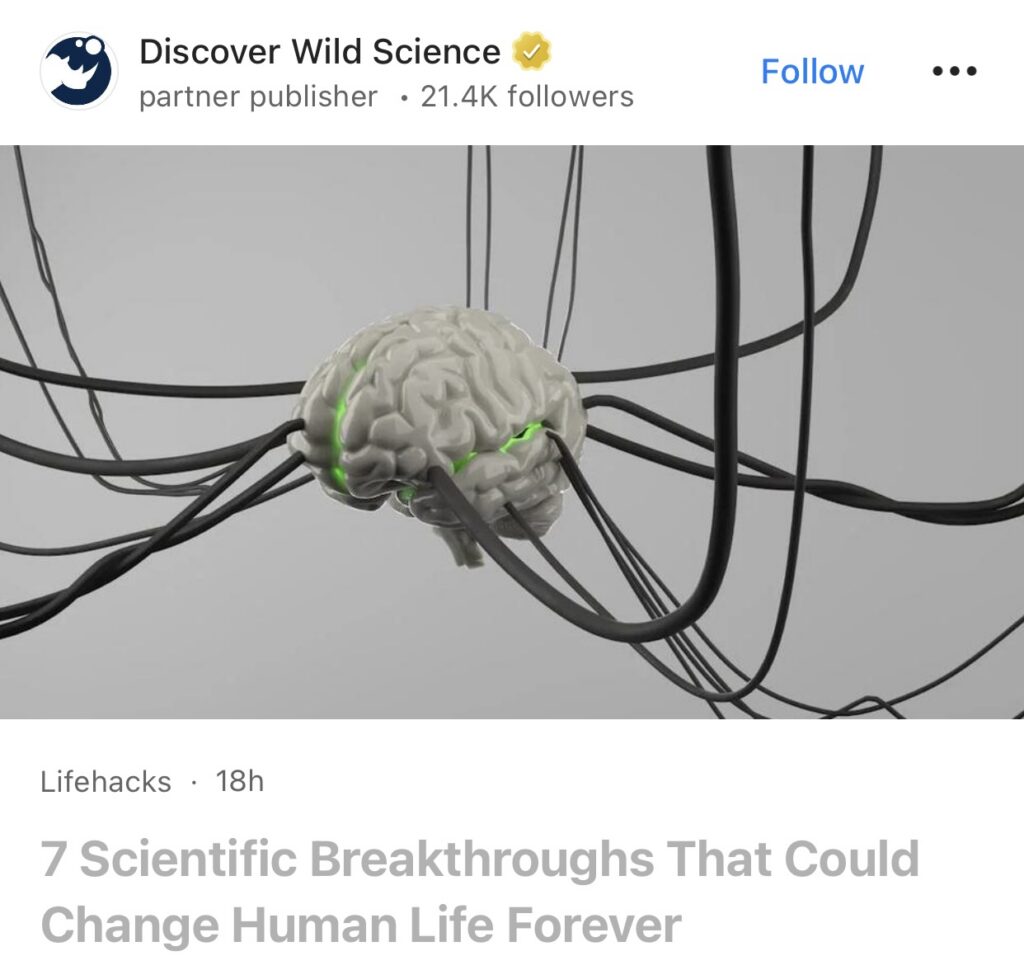This screenshot has width=1024, height=970.
Task: Open the three-dot overflow menu
Action: 953,72
